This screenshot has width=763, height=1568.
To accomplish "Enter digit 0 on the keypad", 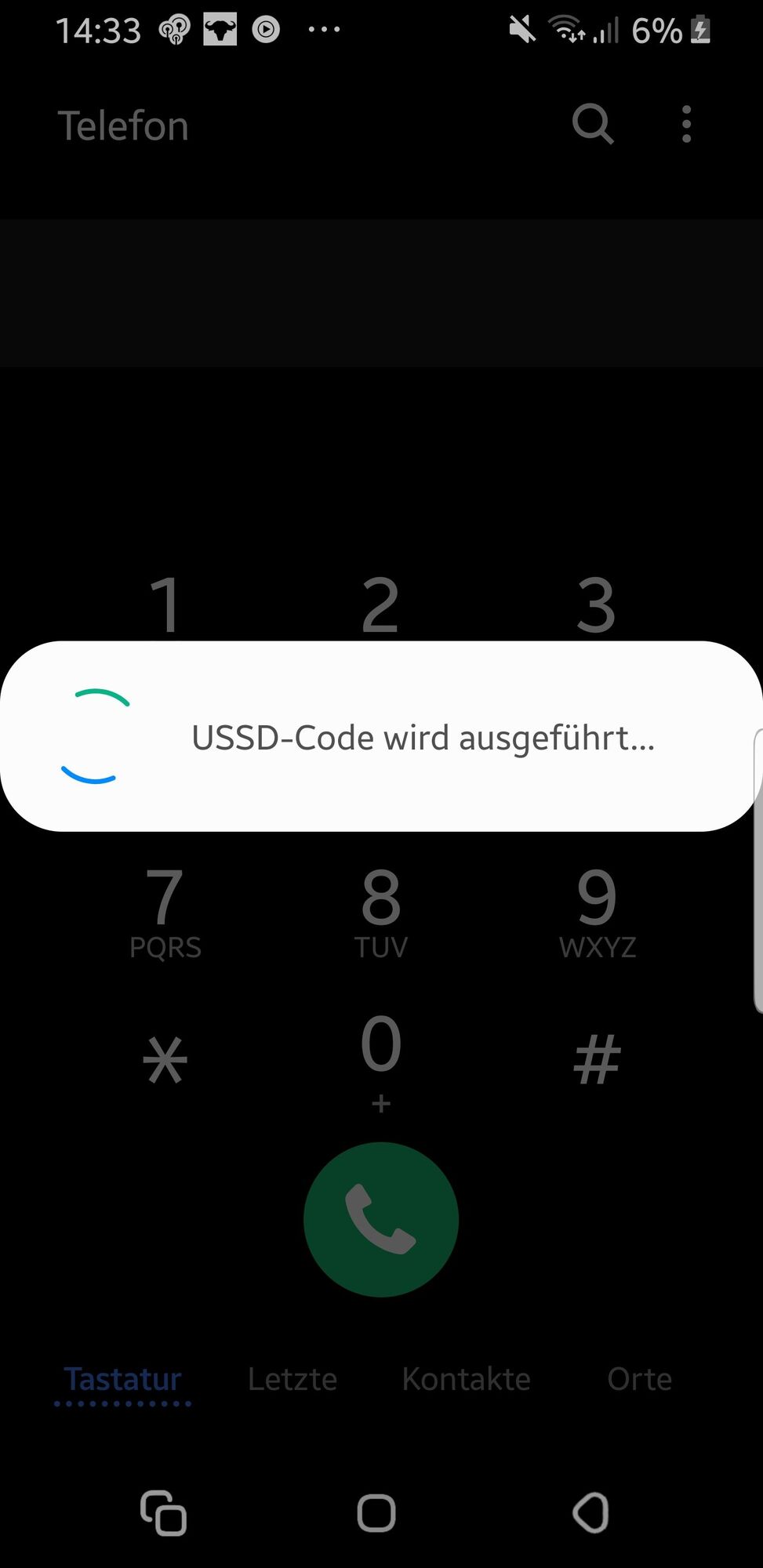I will point(381,1054).
